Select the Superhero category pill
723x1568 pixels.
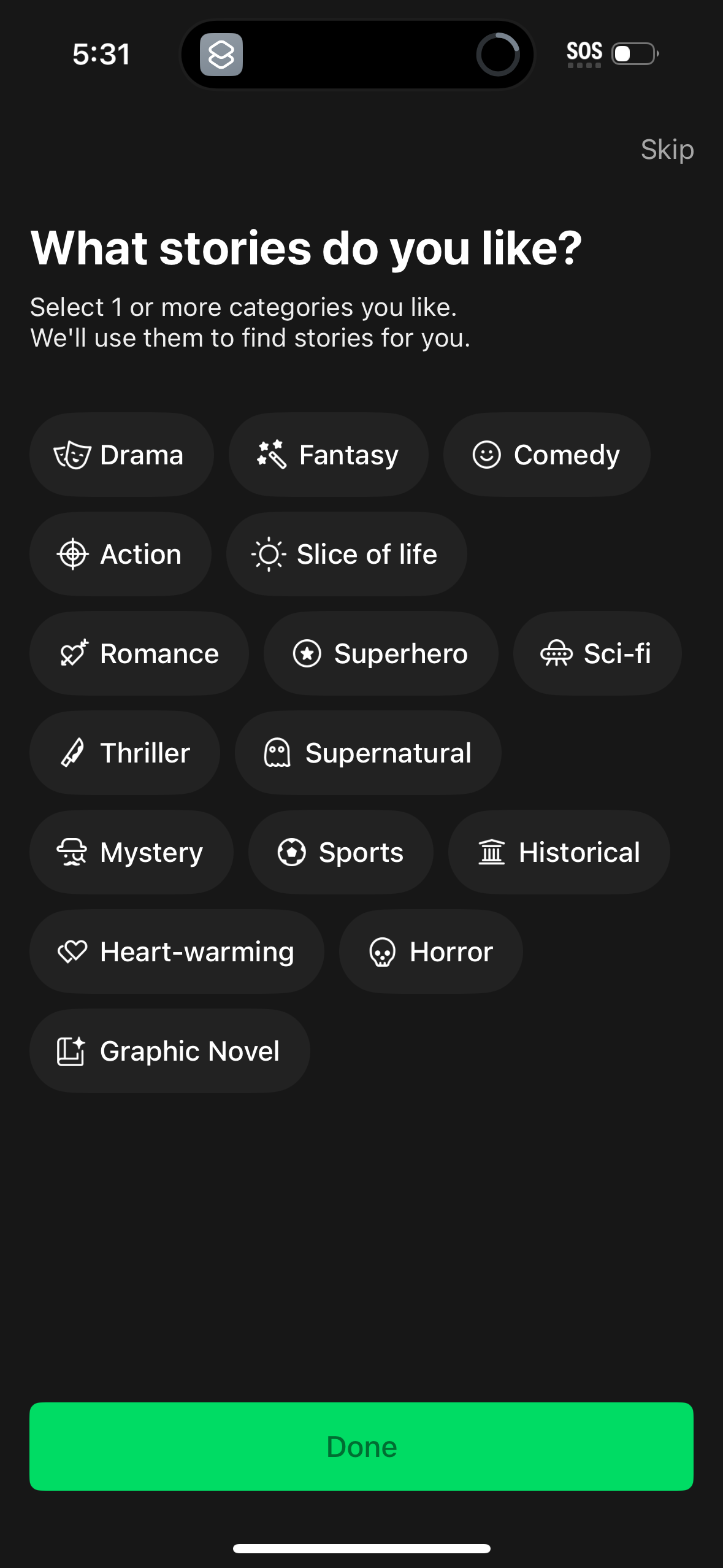380,653
